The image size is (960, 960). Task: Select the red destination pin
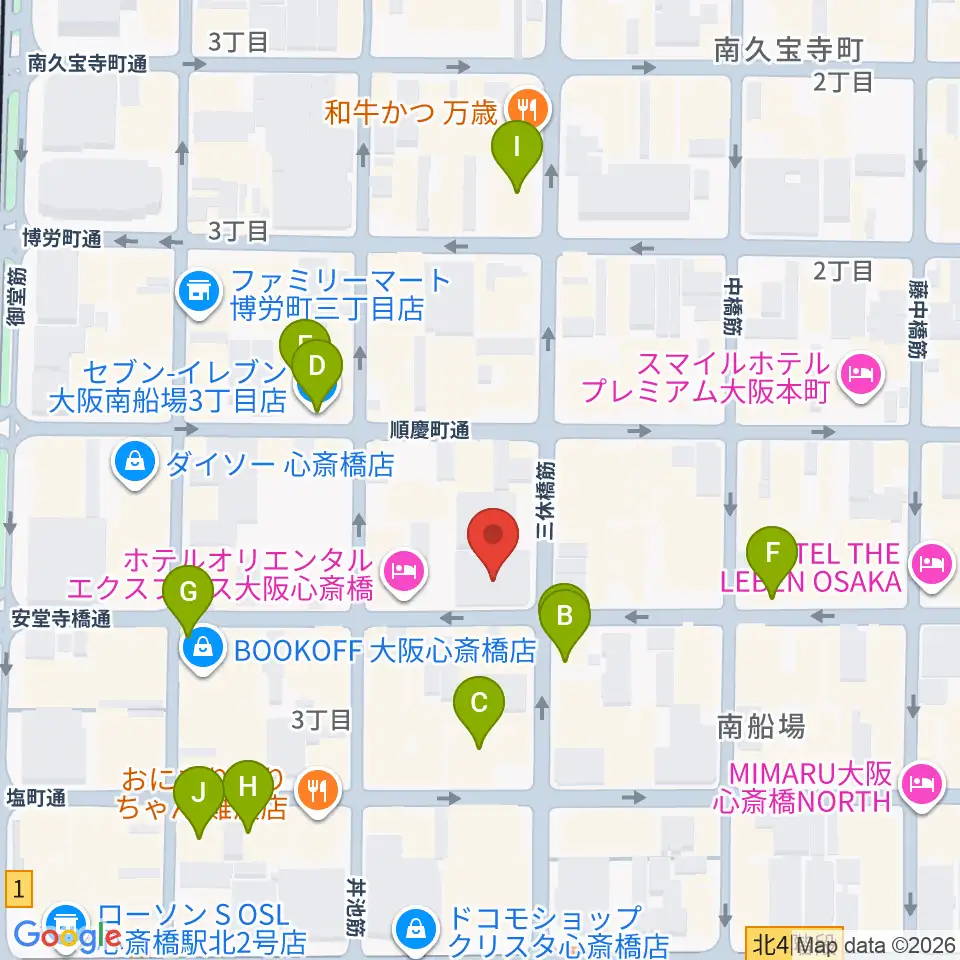pos(493,540)
